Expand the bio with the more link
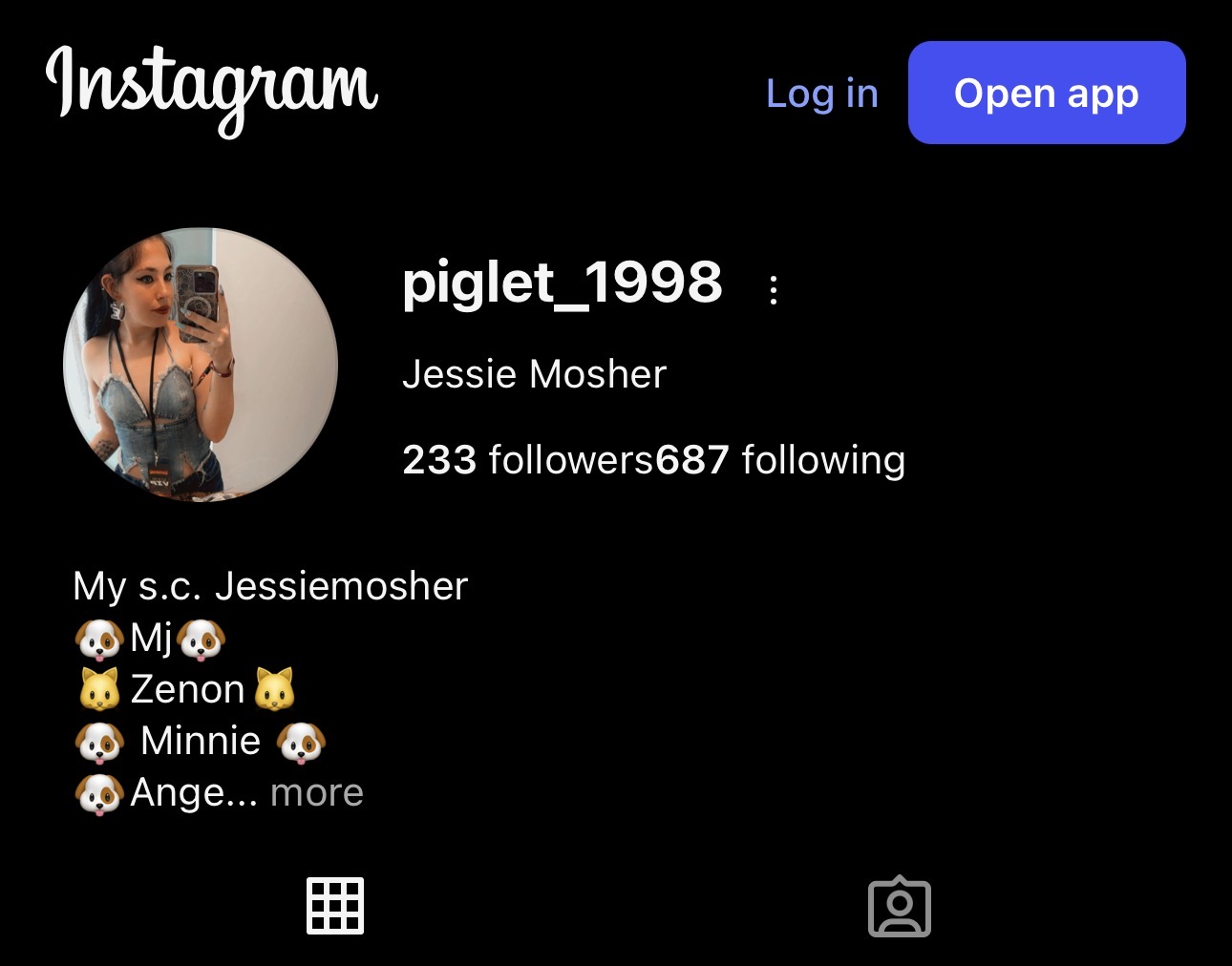The height and width of the screenshot is (966, 1232). pyautogui.click(x=316, y=792)
